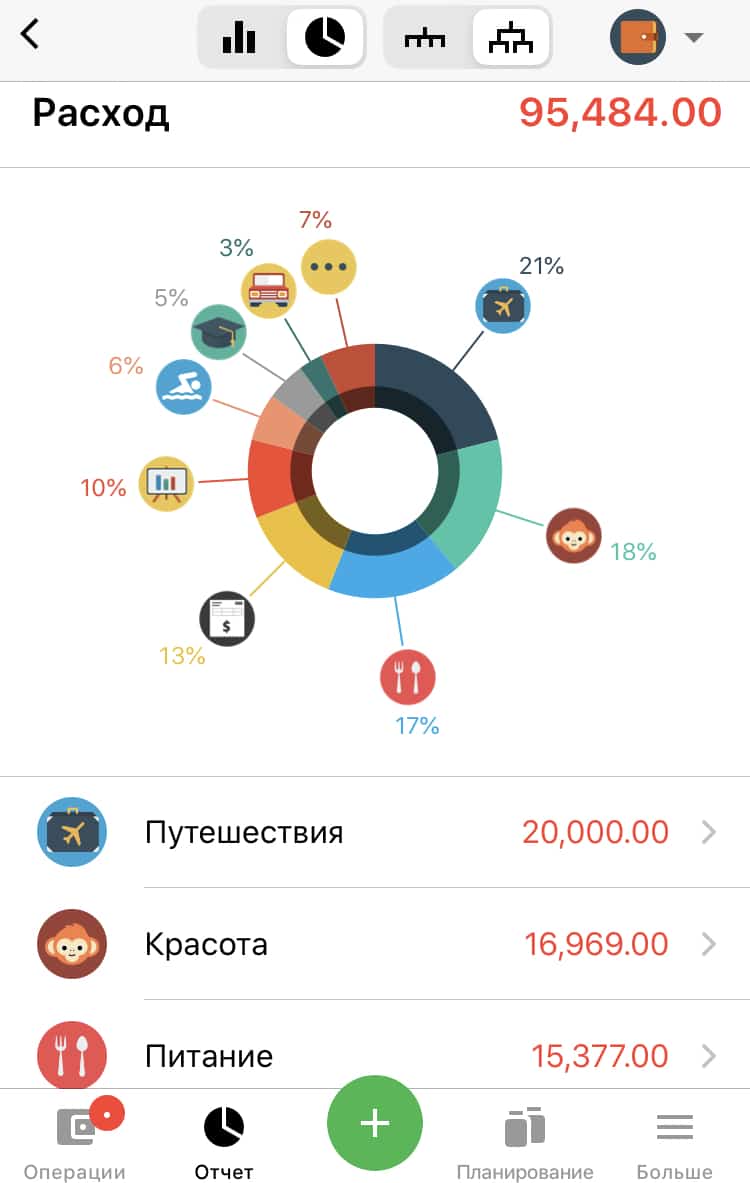Switch to the bar chart view
Viewport: 750px width, 1183px height.
tap(238, 36)
